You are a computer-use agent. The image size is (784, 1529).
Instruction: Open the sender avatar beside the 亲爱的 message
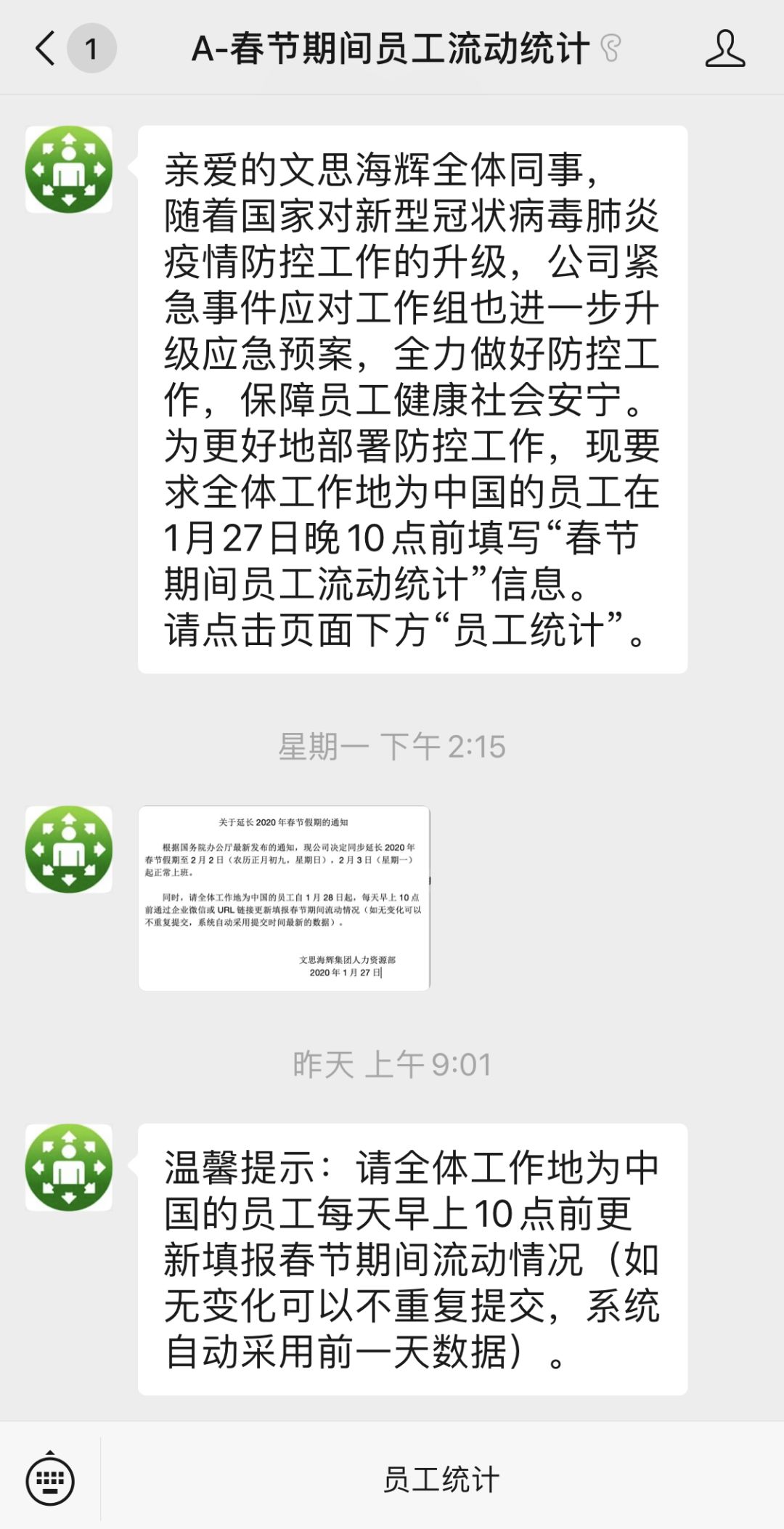(x=69, y=169)
